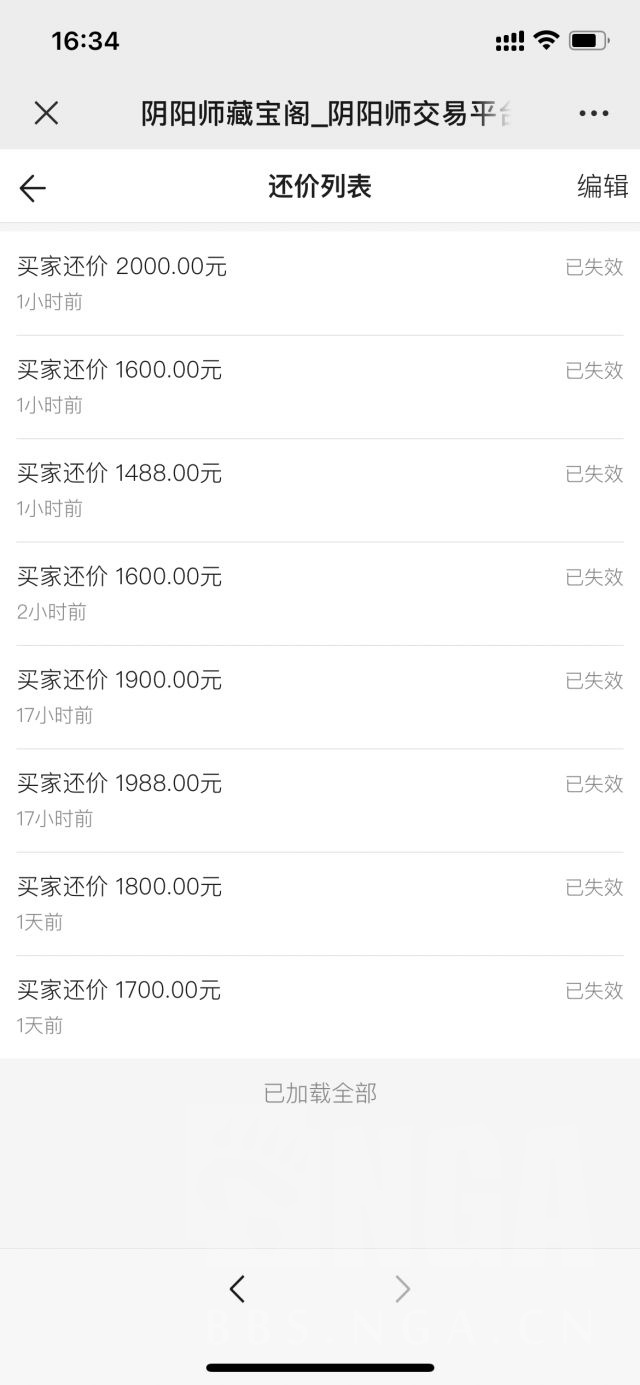
Task: Open the 1988.00元 buyer offer
Action: click(x=320, y=800)
